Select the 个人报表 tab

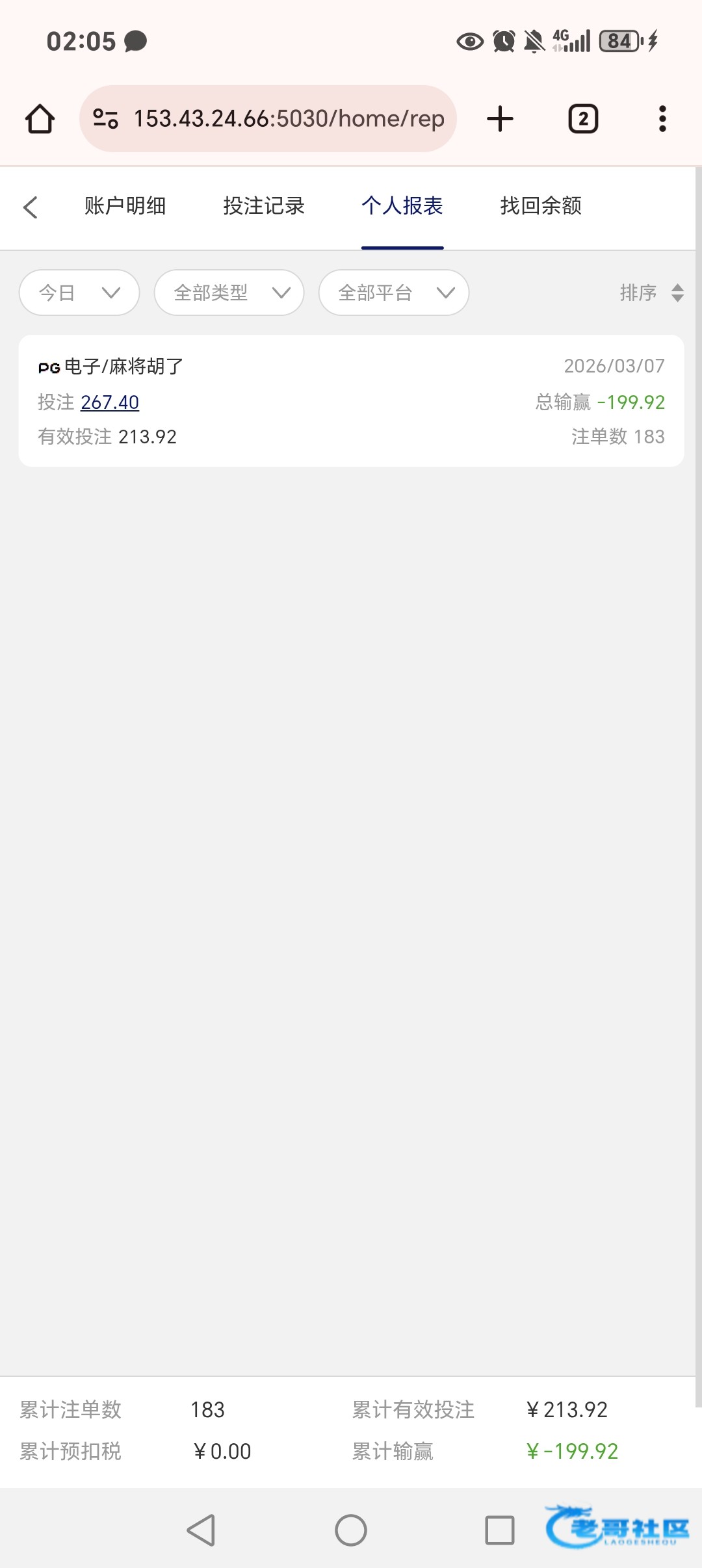(x=402, y=206)
